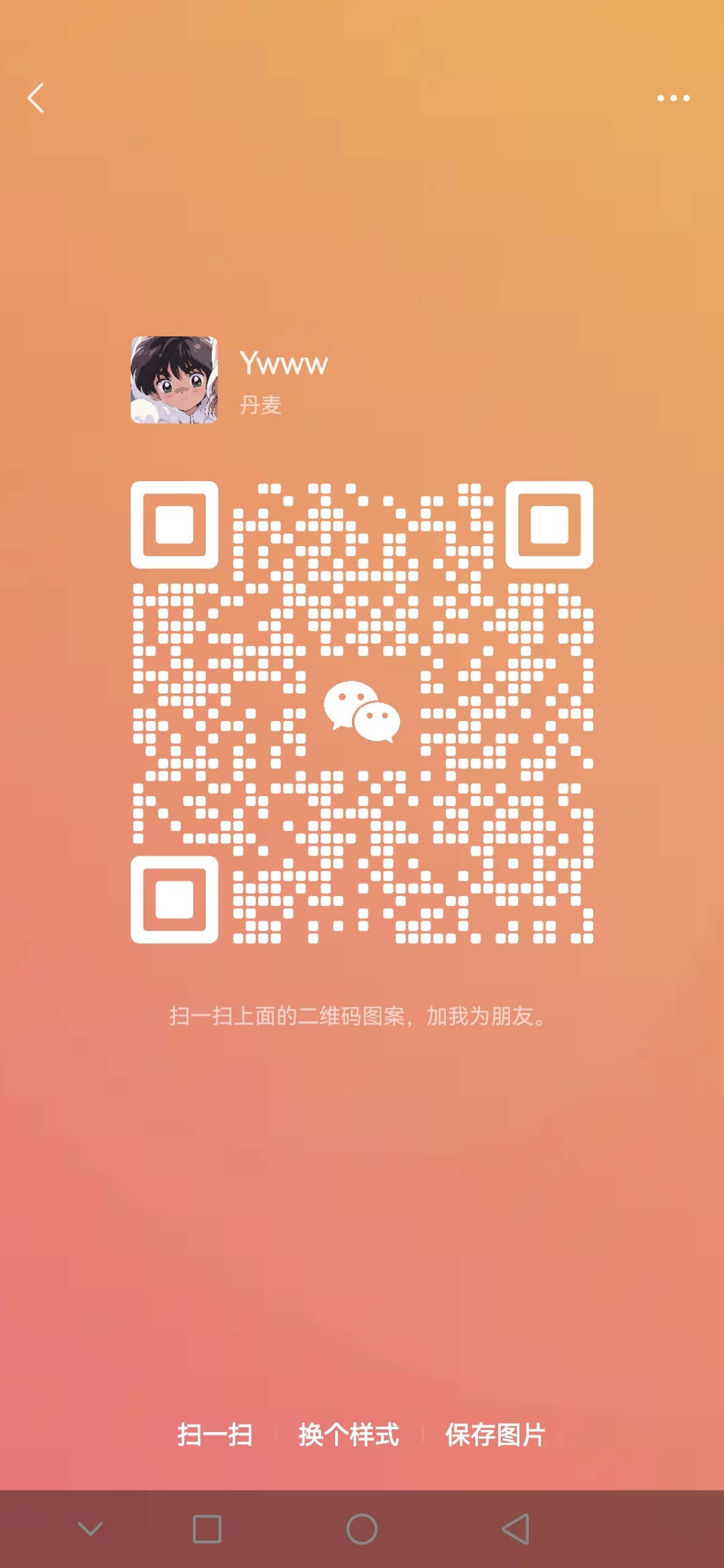
Task: Open recent apps with the square button
Action: 207,1529
